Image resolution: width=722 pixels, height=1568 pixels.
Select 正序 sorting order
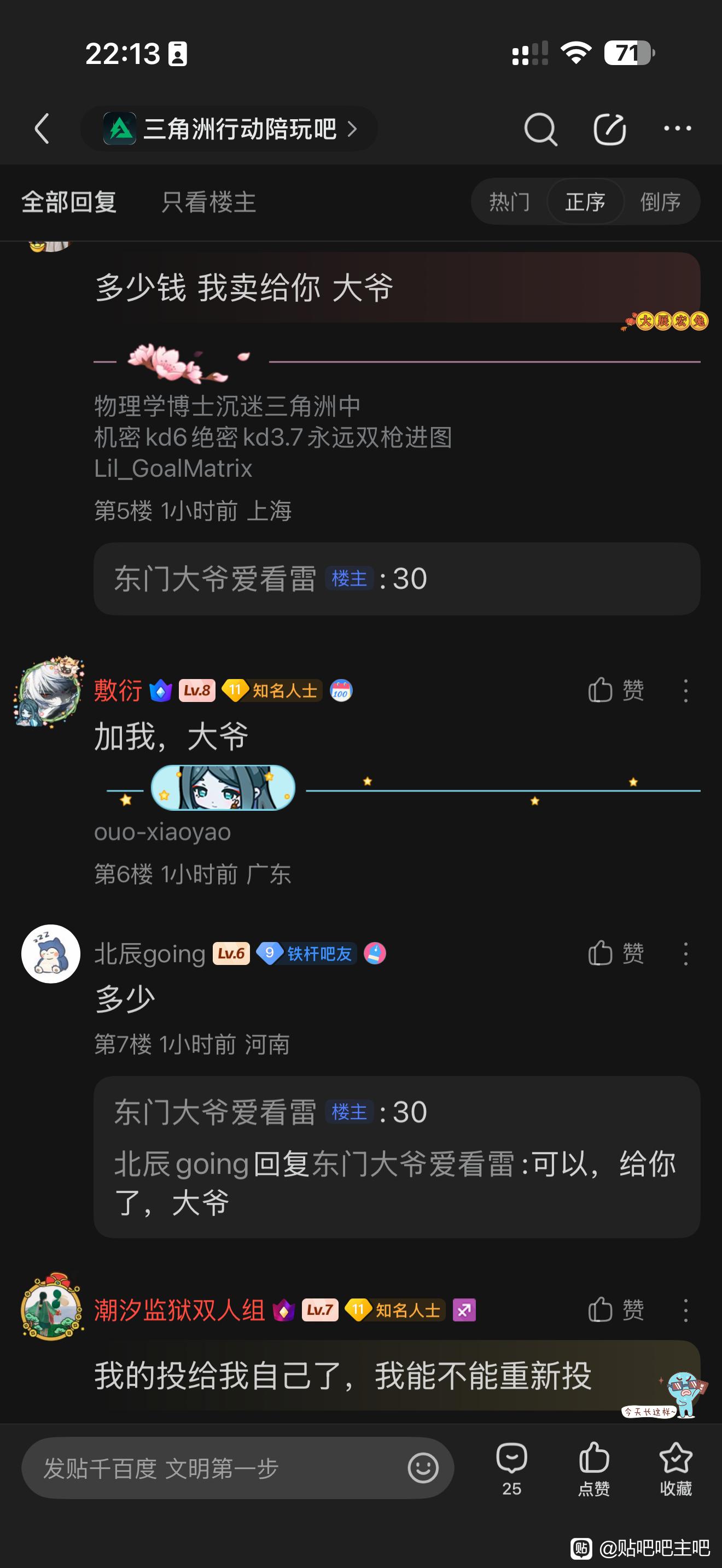click(x=585, y=202)
